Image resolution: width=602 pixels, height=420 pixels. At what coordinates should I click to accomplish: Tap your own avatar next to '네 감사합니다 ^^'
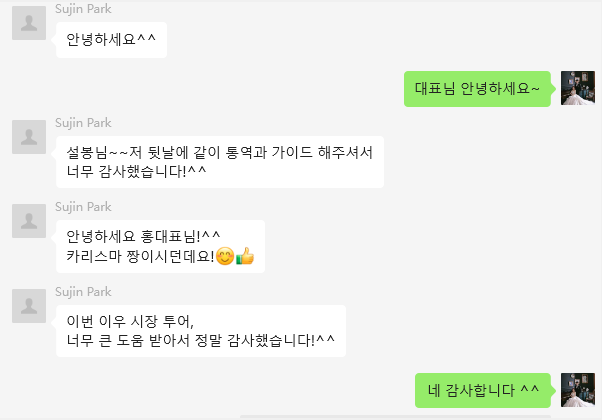click(x=578, y=389)
